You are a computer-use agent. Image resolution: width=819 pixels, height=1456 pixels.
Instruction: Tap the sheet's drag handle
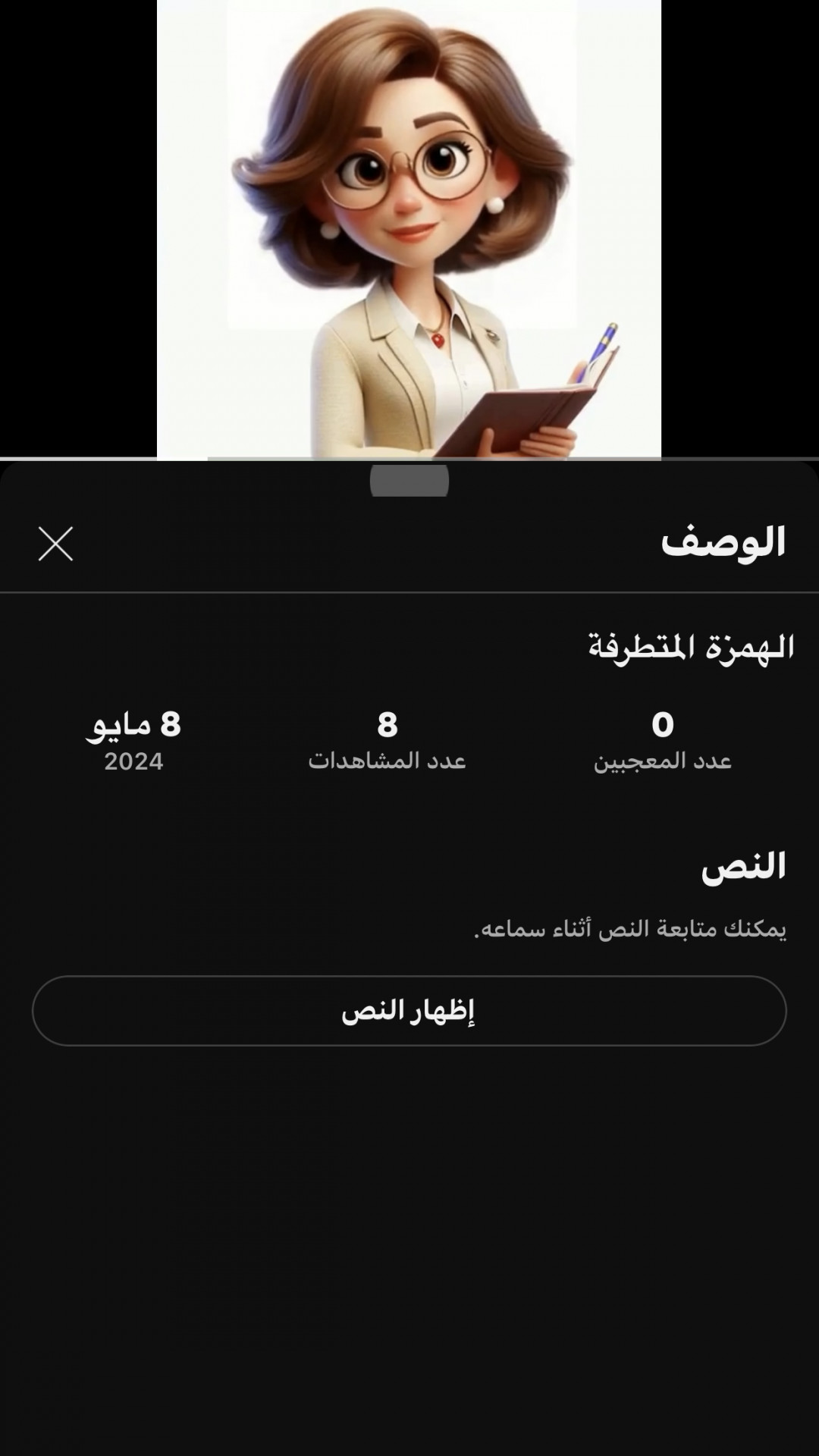click(409, 482)
